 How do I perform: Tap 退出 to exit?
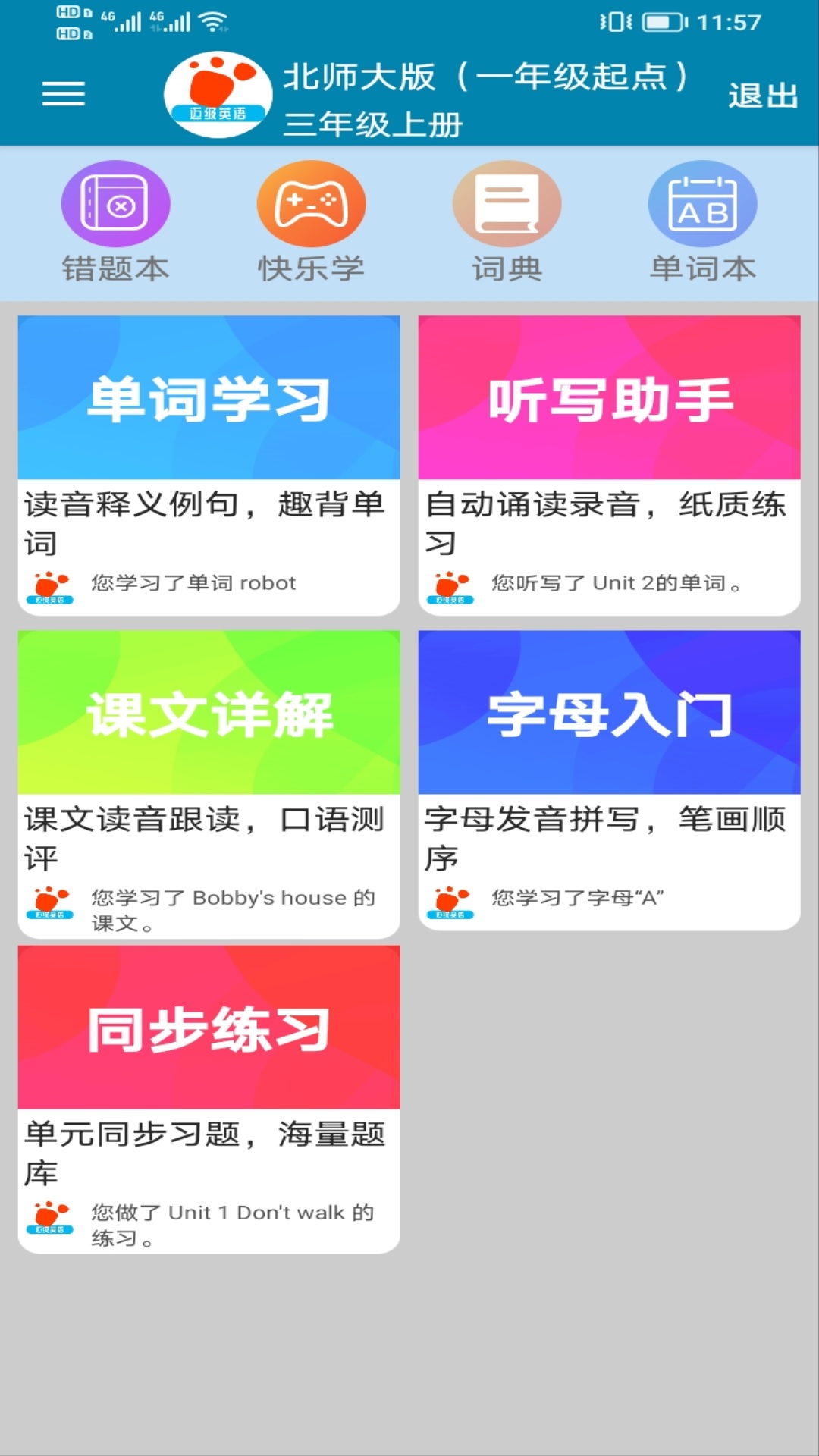tap(763, 96)
